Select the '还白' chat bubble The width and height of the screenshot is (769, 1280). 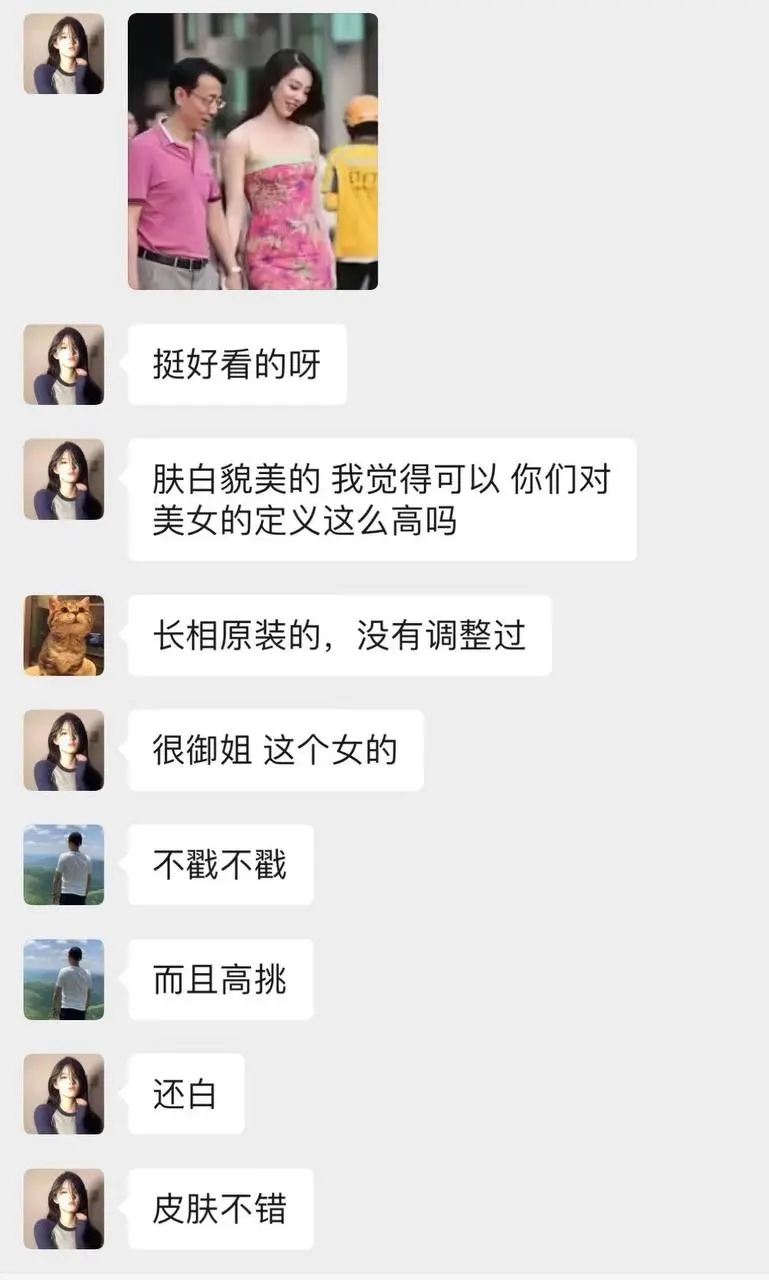[x=186, y=1094]
